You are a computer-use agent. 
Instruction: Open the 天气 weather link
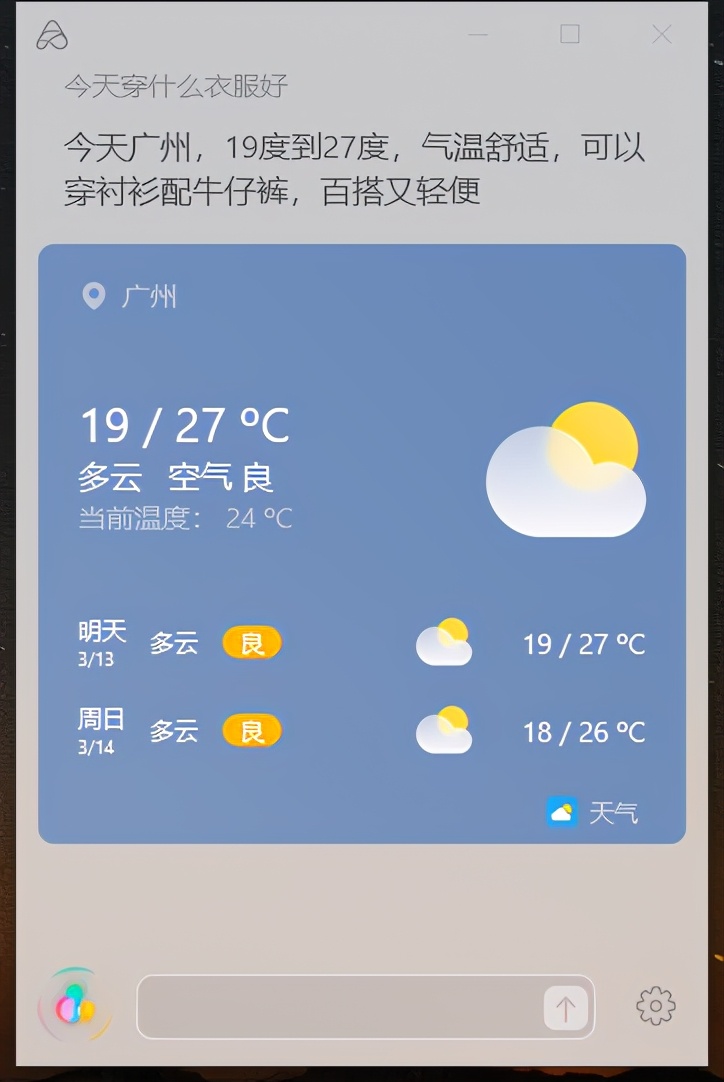tap(615, 812)
